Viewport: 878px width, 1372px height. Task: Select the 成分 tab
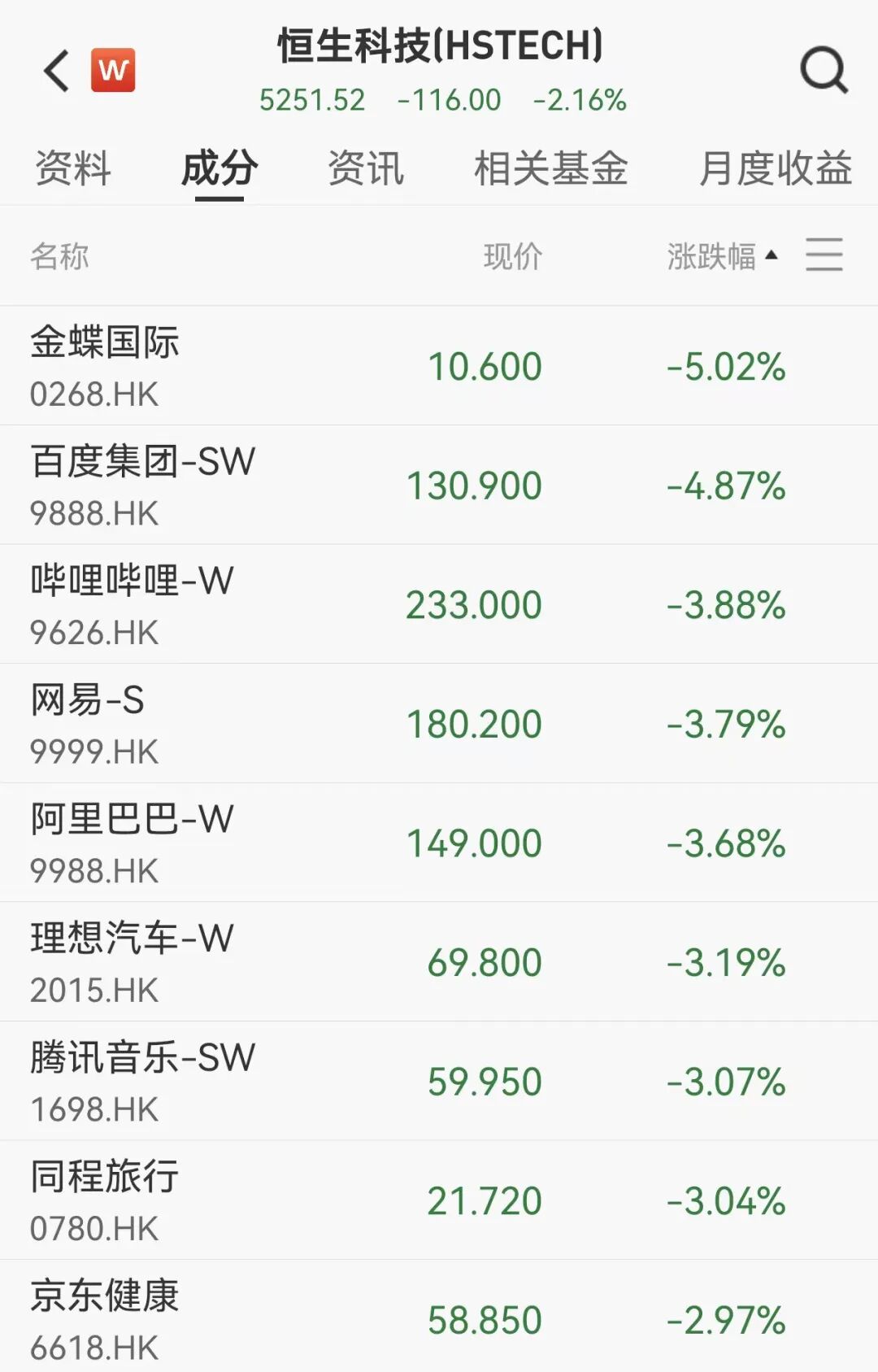tap(219, 169)
